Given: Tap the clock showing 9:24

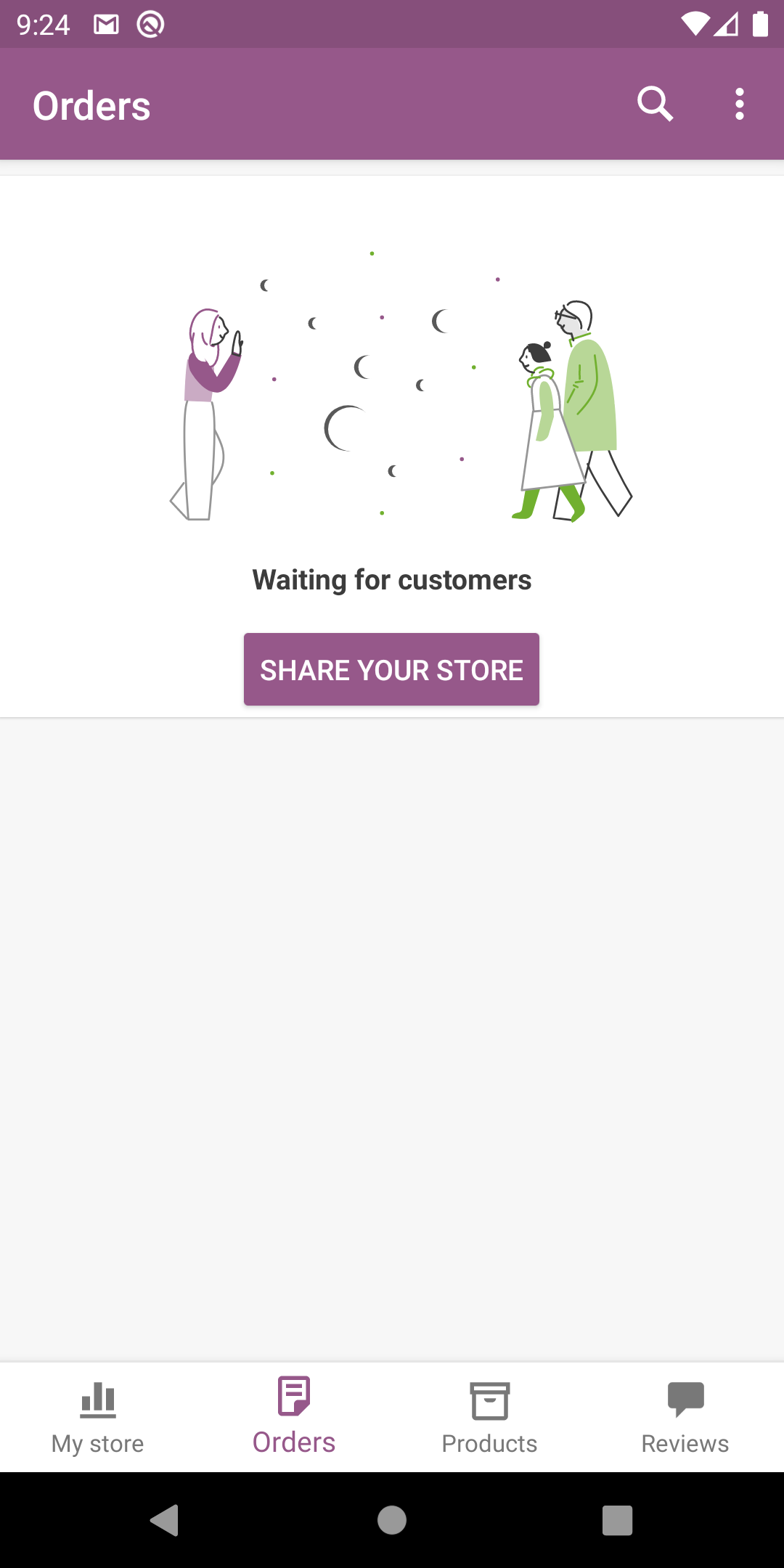Looking at the screenshot, I should 45,24.
